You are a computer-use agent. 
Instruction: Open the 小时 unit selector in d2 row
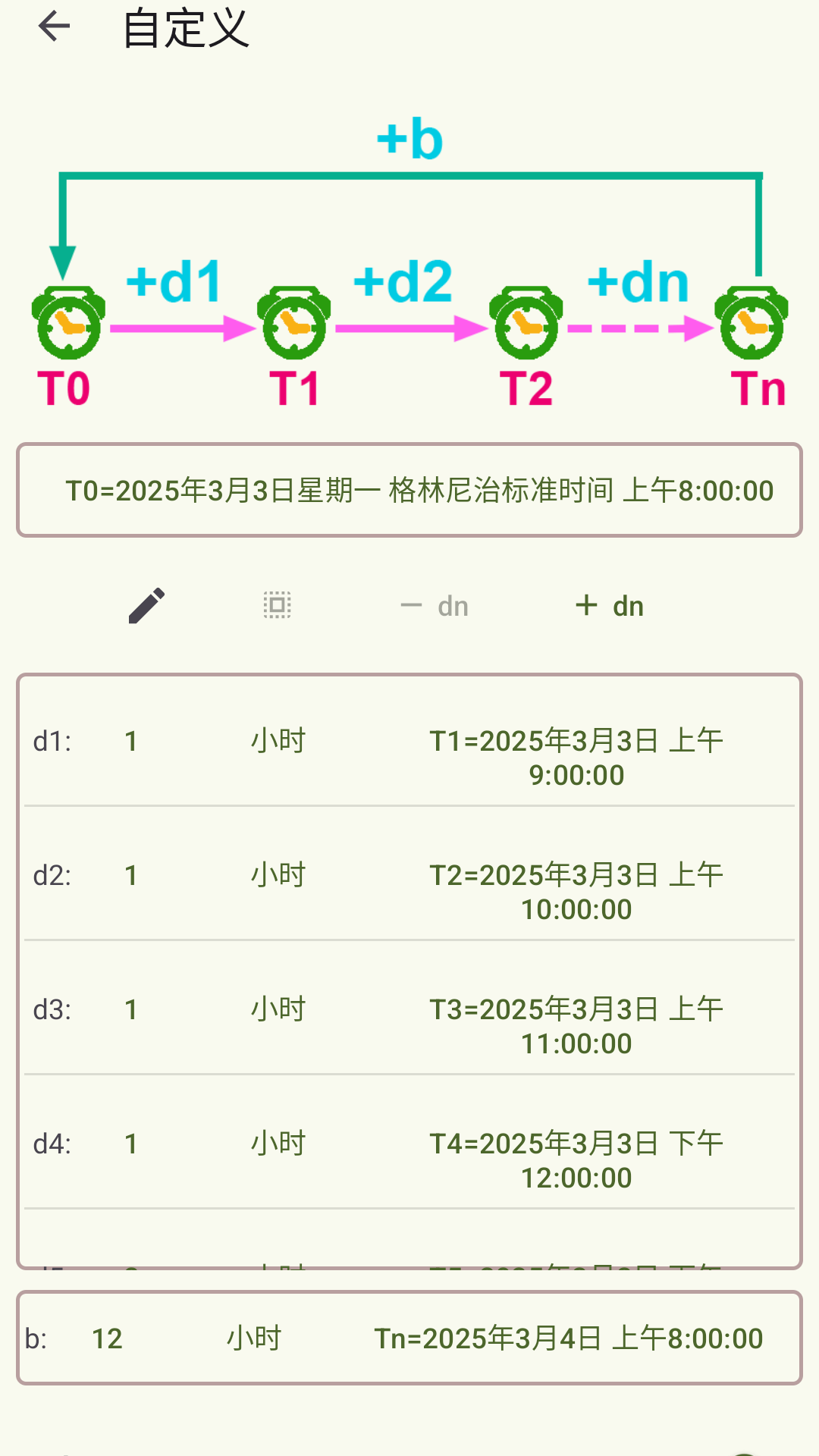[x=277, y=874]
